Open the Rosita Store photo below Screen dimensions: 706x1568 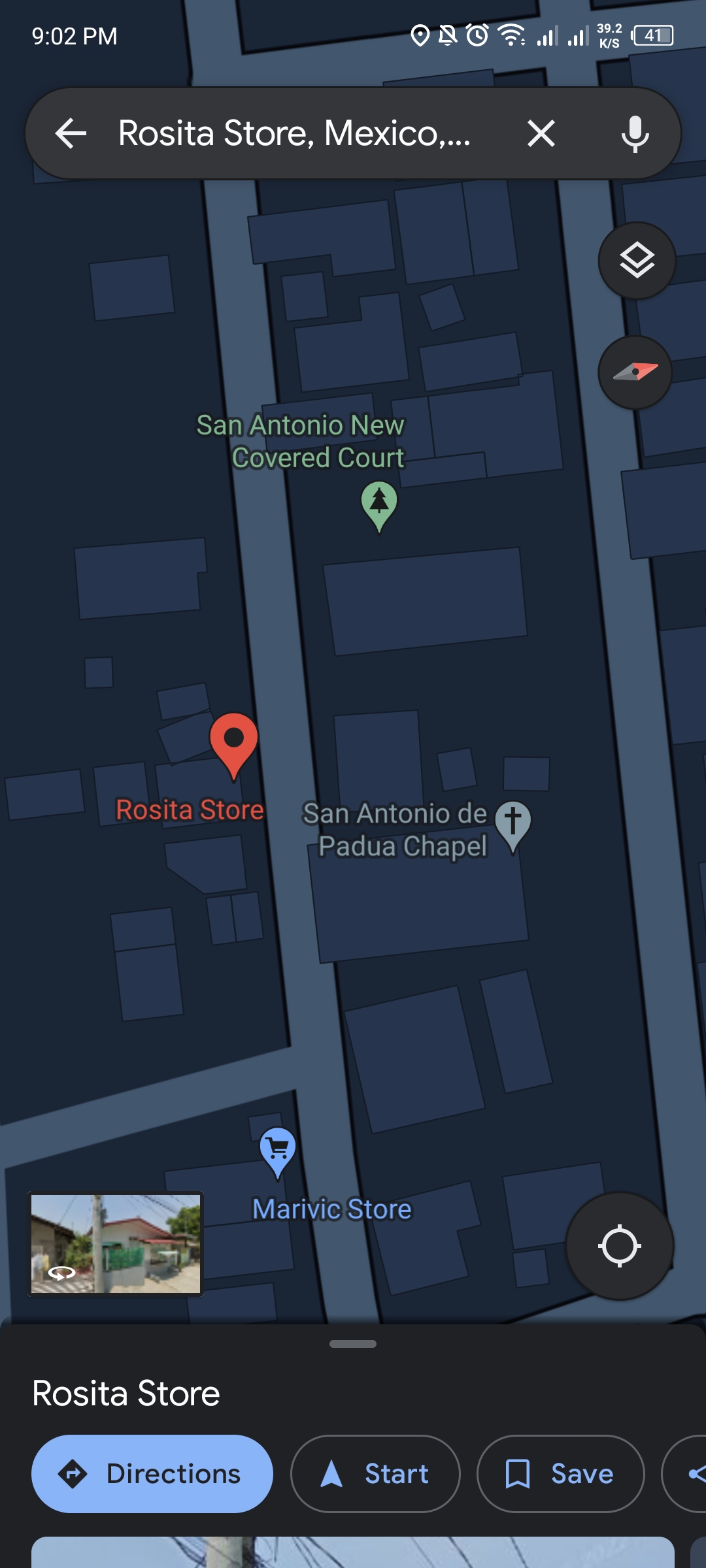(353, 1552)
